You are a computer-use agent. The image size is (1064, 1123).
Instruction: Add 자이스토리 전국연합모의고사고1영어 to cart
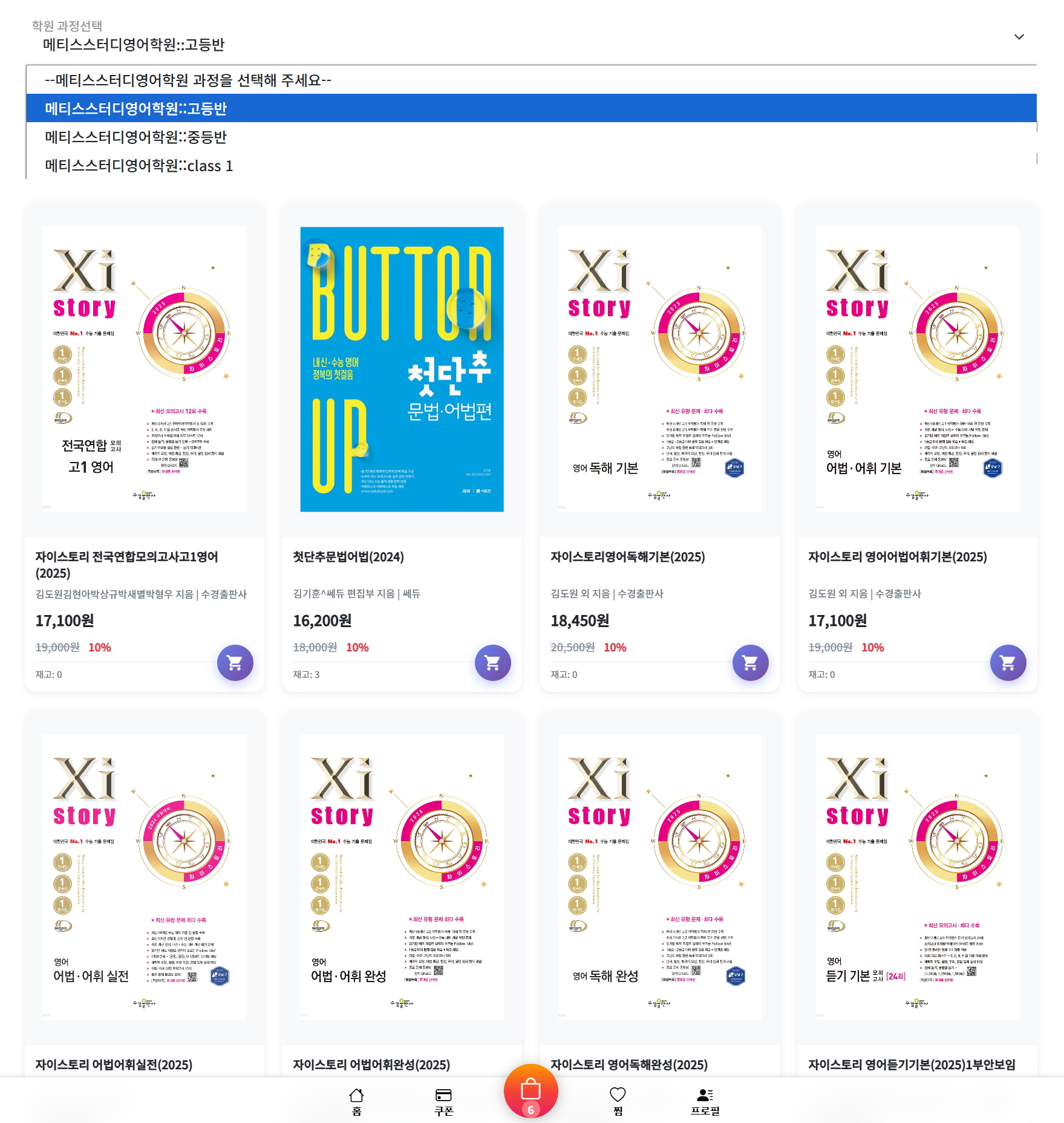point(235,663)
